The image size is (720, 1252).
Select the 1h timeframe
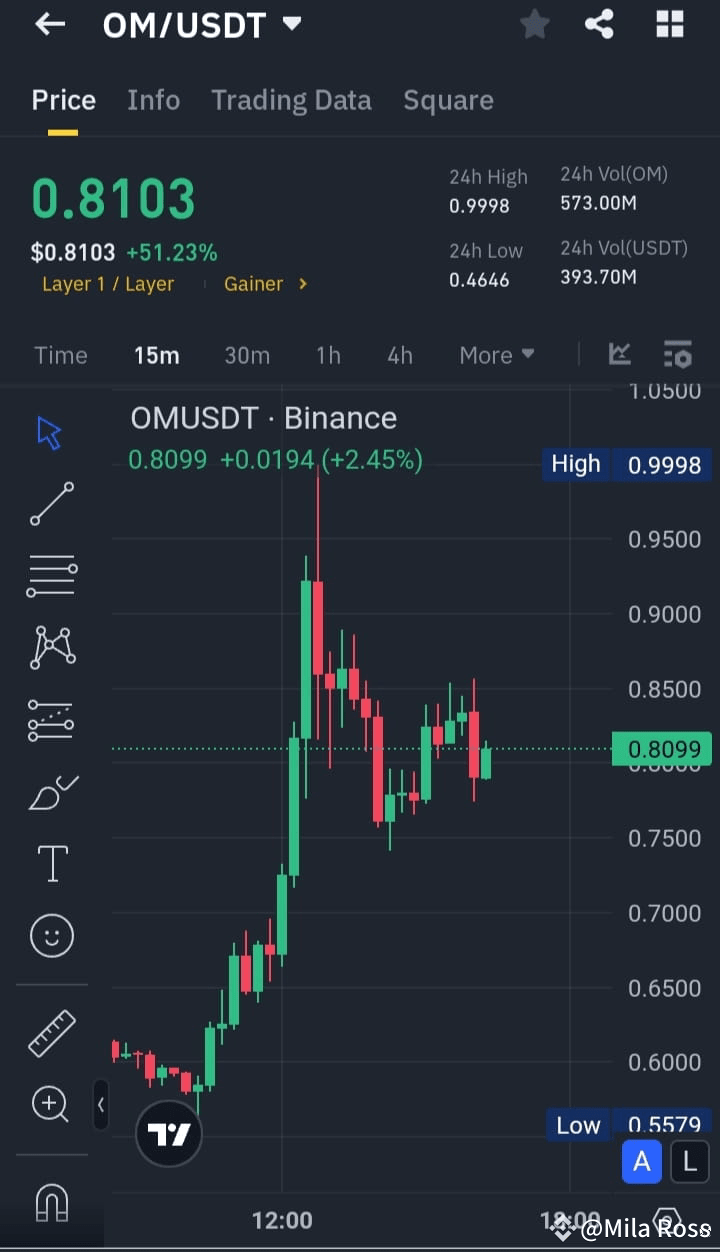coord(328,355)
